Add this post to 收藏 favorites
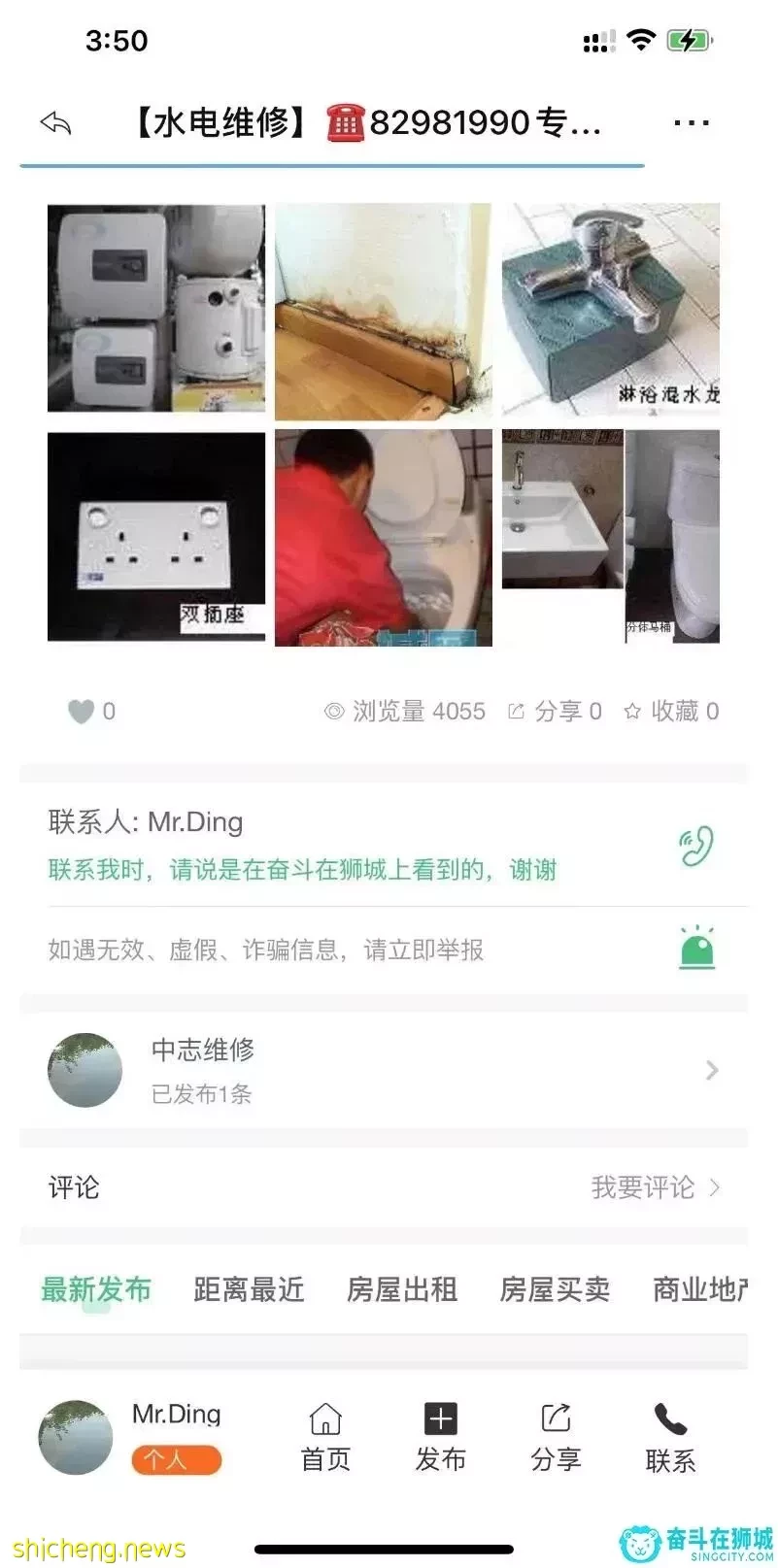The height and width of the screenshot is (1568, 778). pos(671,712)
